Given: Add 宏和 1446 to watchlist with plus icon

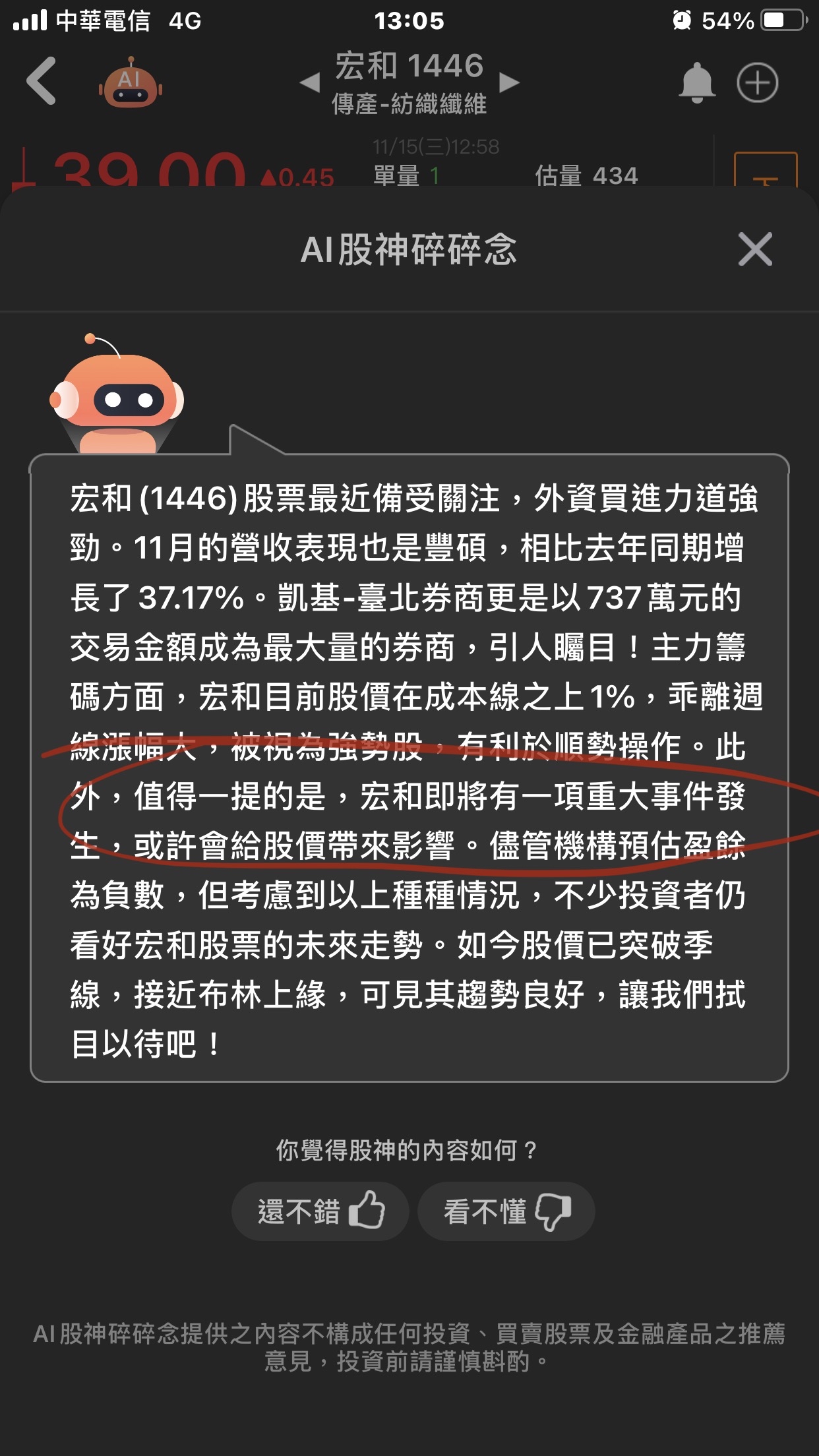Looking at the screenshot, I should point(757,83).
